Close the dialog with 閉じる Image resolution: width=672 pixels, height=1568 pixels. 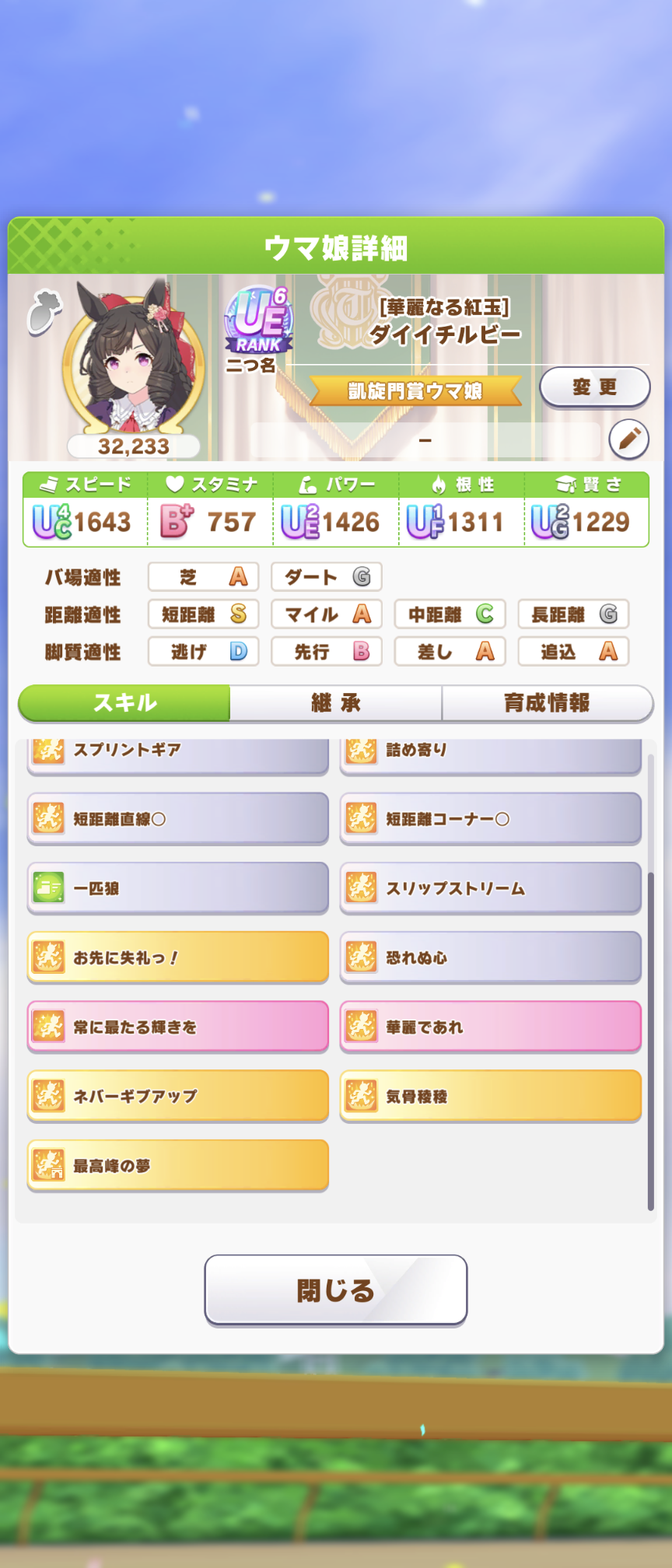pyautogui.click(x=336, y=1290)
